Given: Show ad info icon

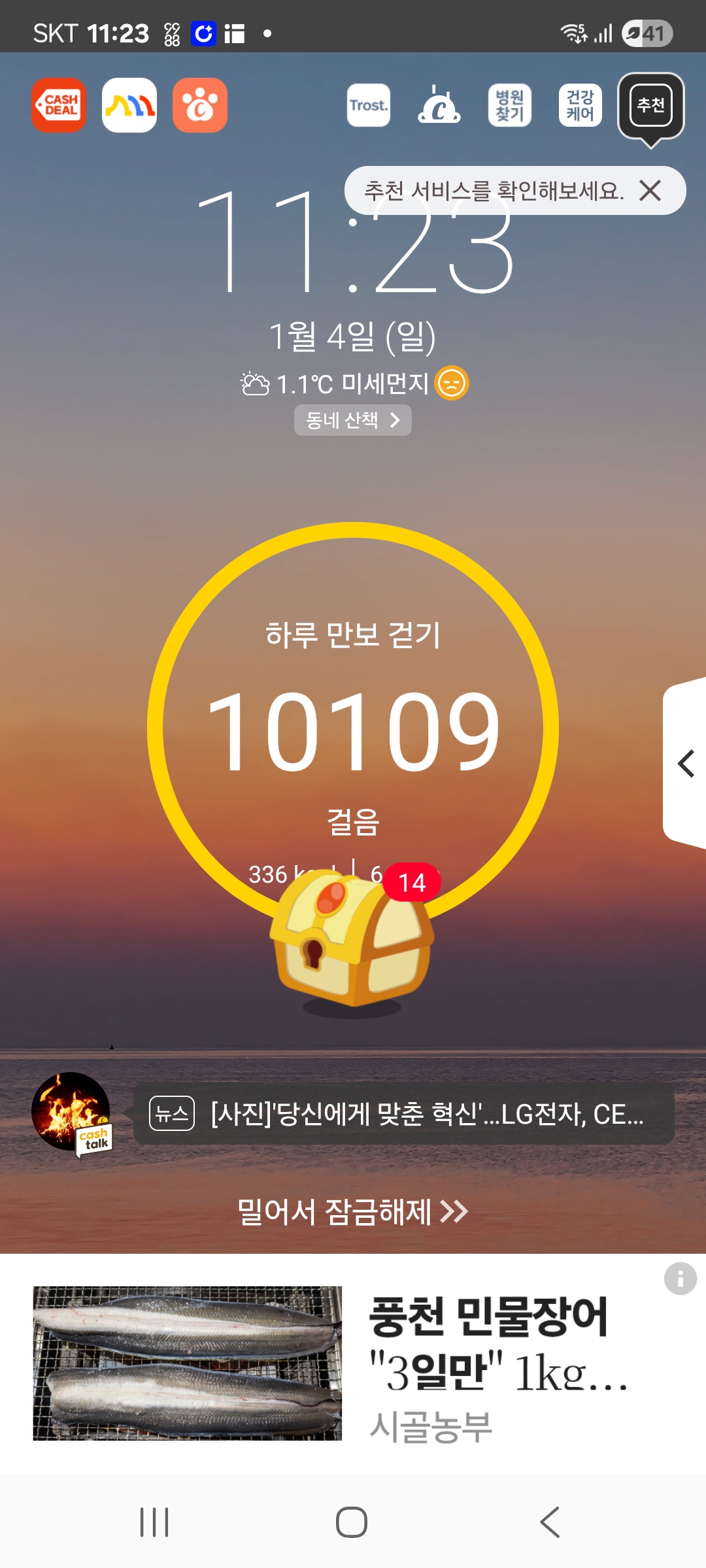Looking at the screenshot, I should click(x=681, y=1279).
